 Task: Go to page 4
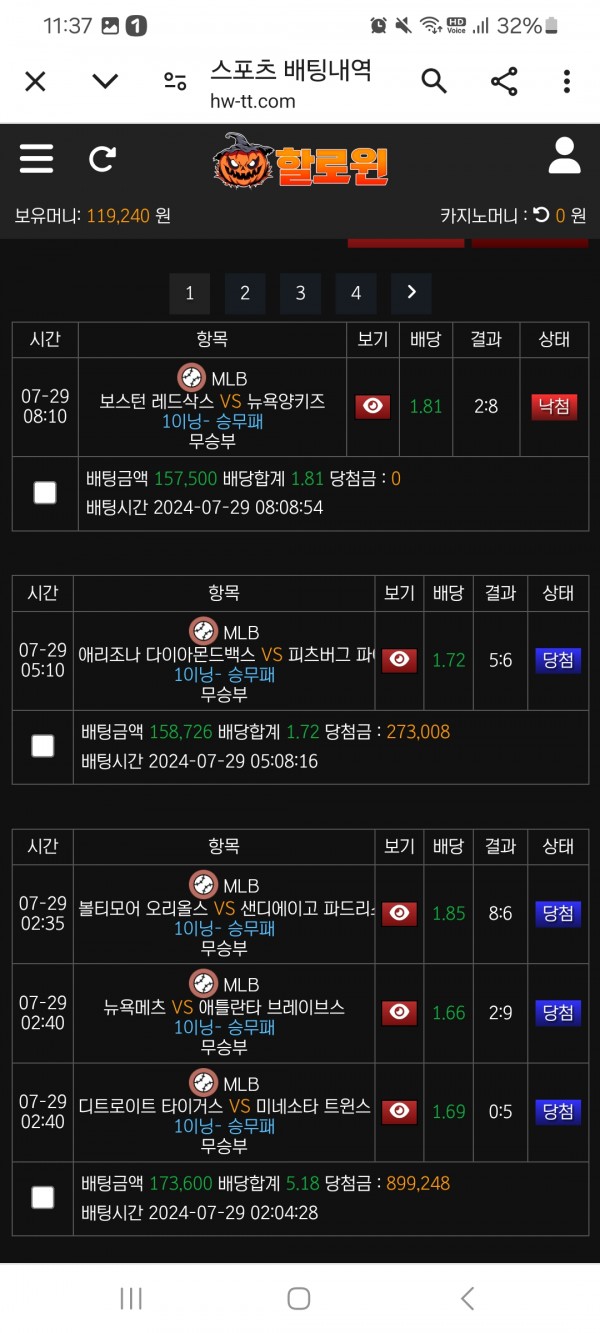356,293
